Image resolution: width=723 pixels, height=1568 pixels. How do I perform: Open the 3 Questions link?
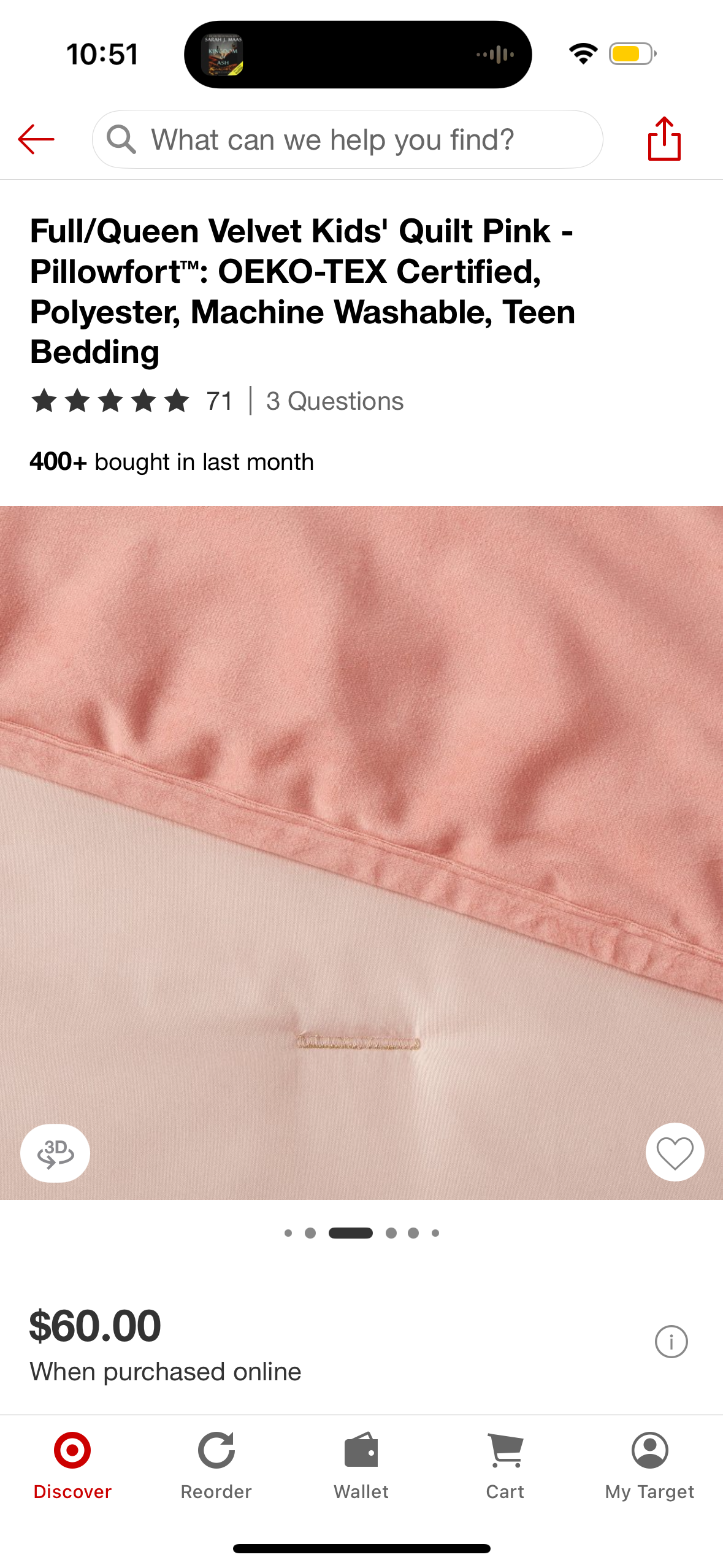pyautogui.click(x=335, y=401)
